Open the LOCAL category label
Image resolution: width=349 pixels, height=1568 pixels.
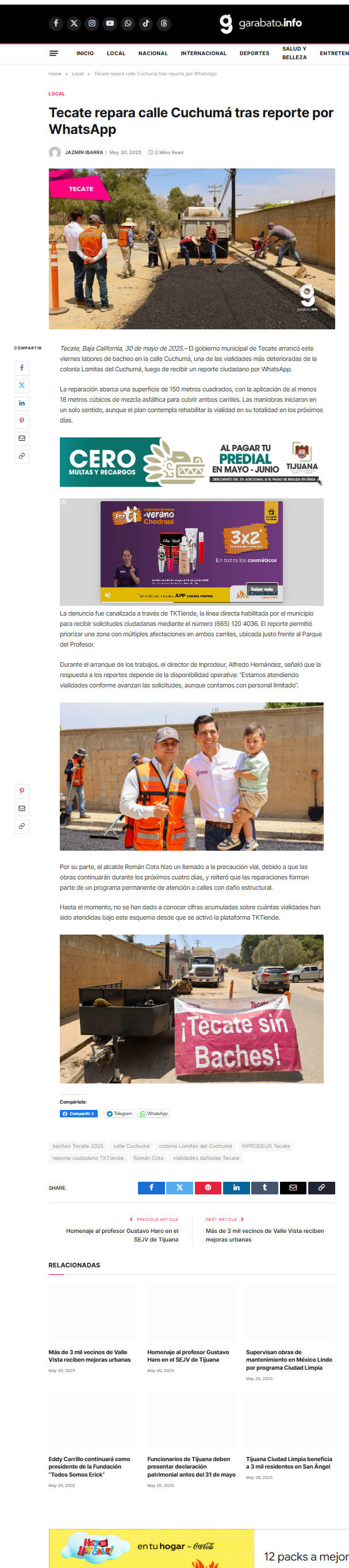(57, 94)
